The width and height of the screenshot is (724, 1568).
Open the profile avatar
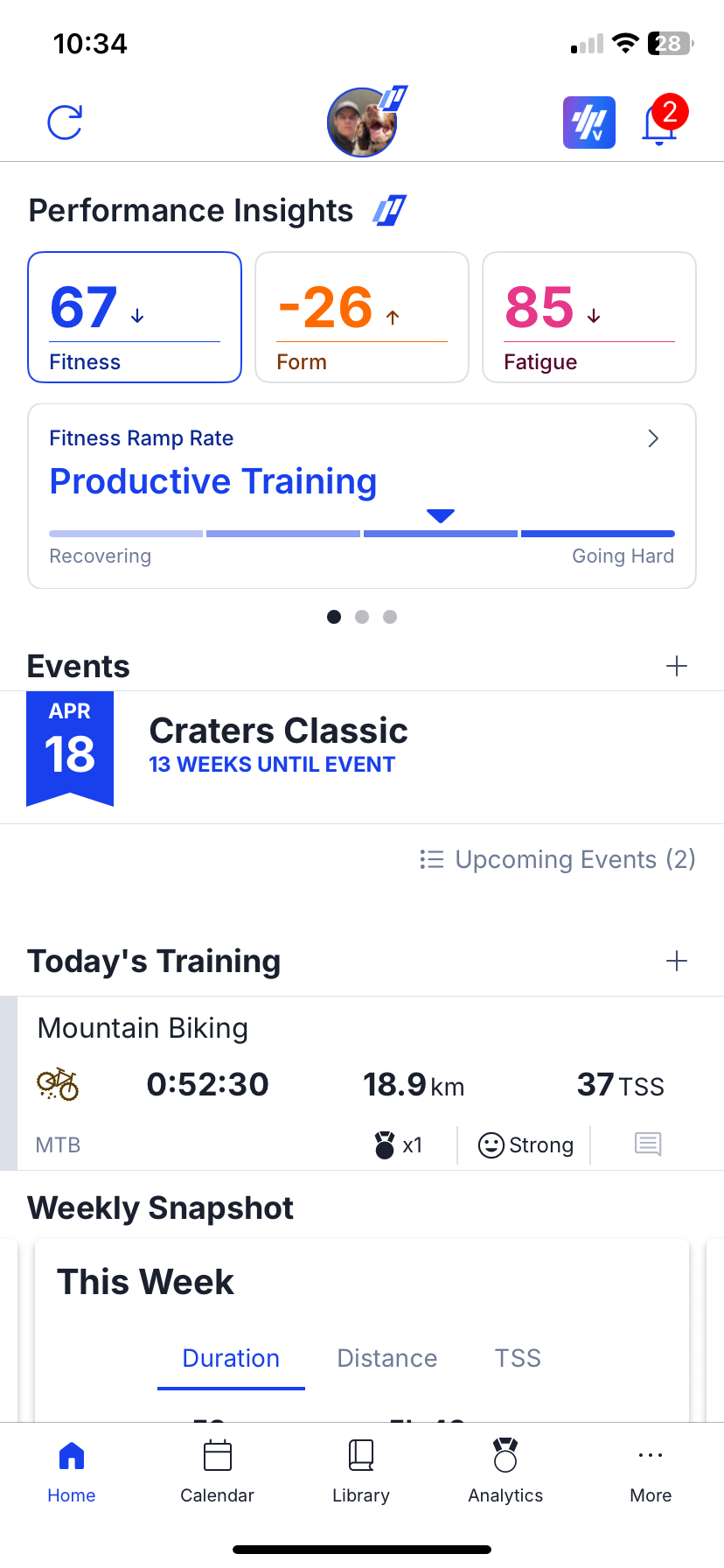point(362,122)
